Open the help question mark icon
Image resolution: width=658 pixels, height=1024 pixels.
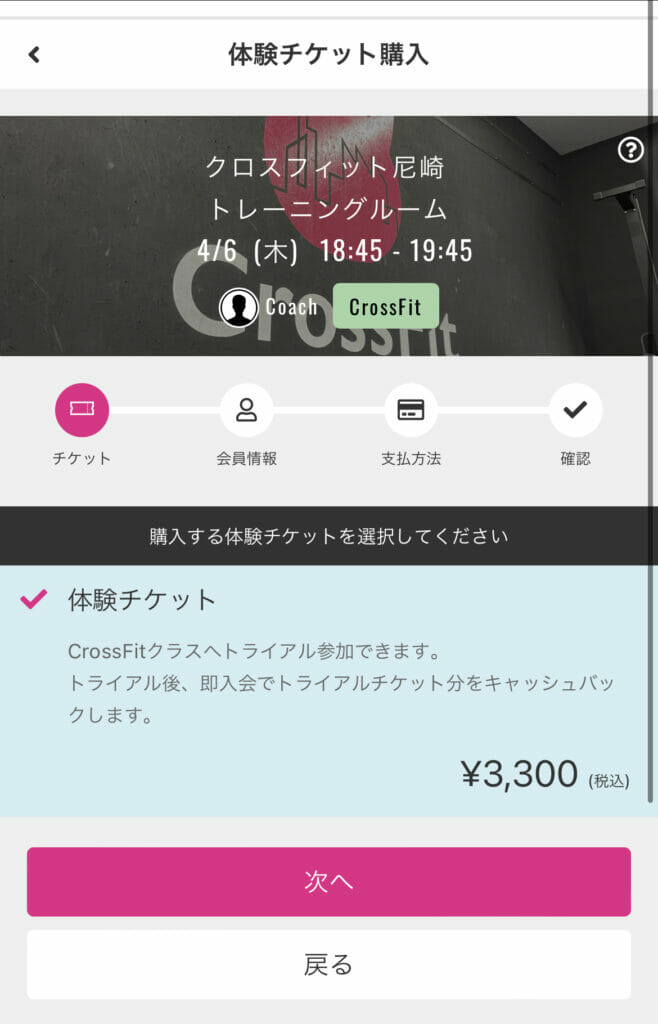[x=630, y=150]
